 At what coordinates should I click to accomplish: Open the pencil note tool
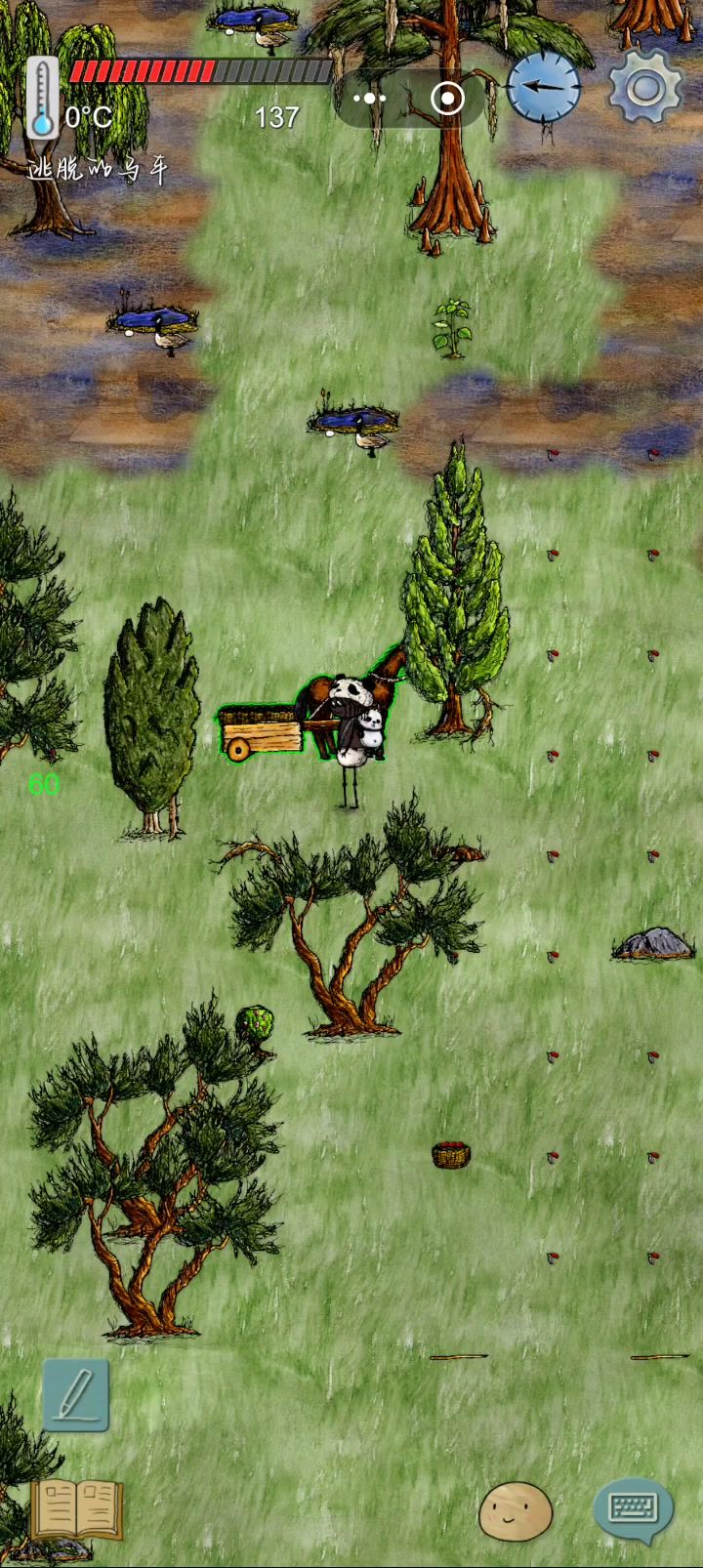(76, 1395)
